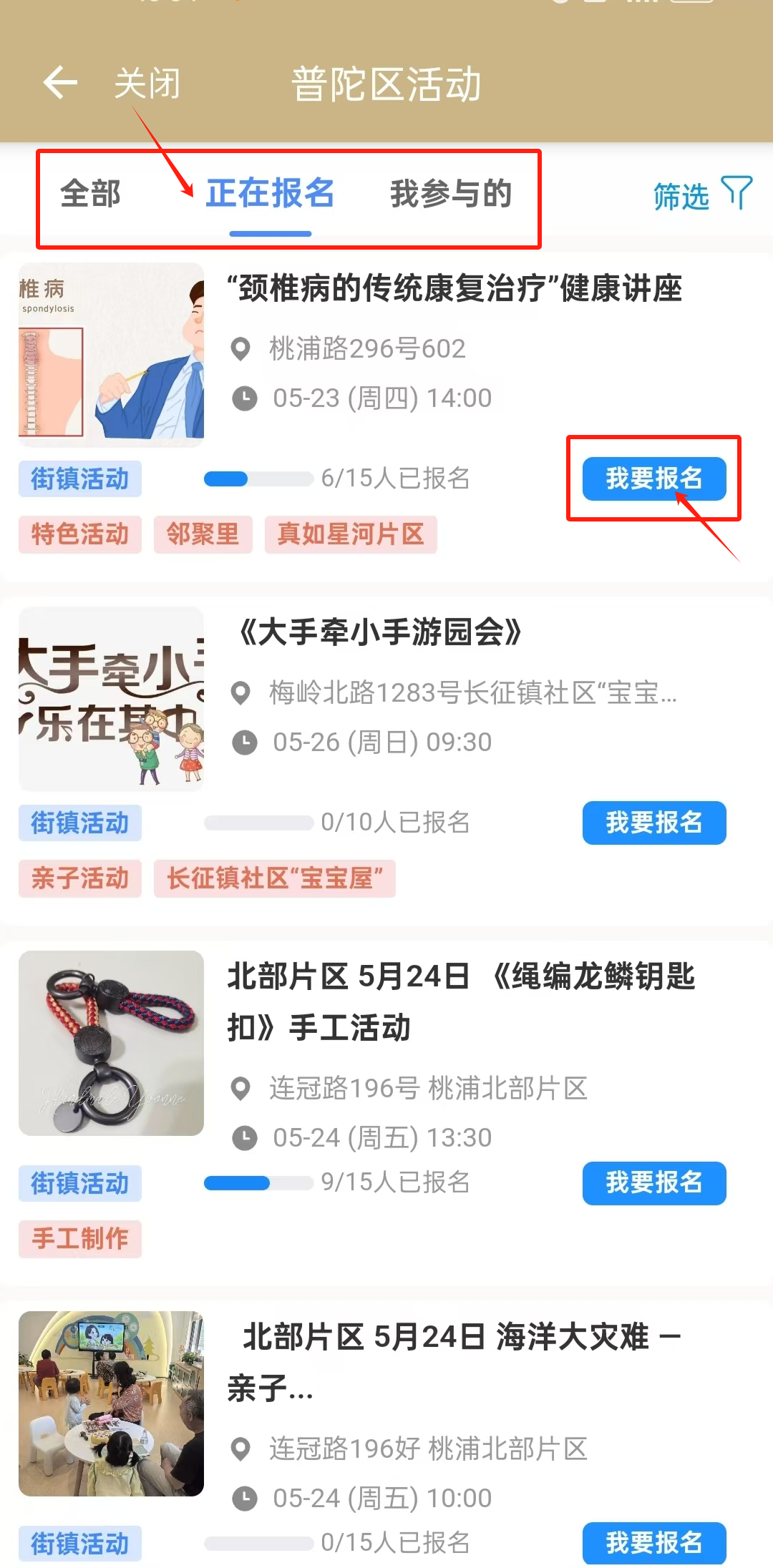Screen dimensions: 773x1568
Task: Open the 大手牵小手游园会 activity
Action: (x=381, y=633)
